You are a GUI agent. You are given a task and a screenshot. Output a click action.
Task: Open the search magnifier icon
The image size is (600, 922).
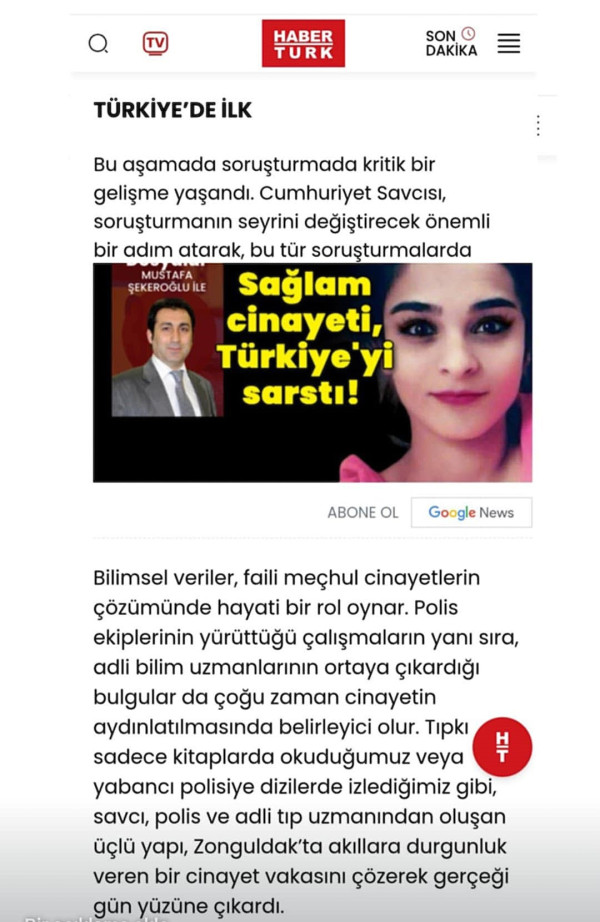(98, 43)
